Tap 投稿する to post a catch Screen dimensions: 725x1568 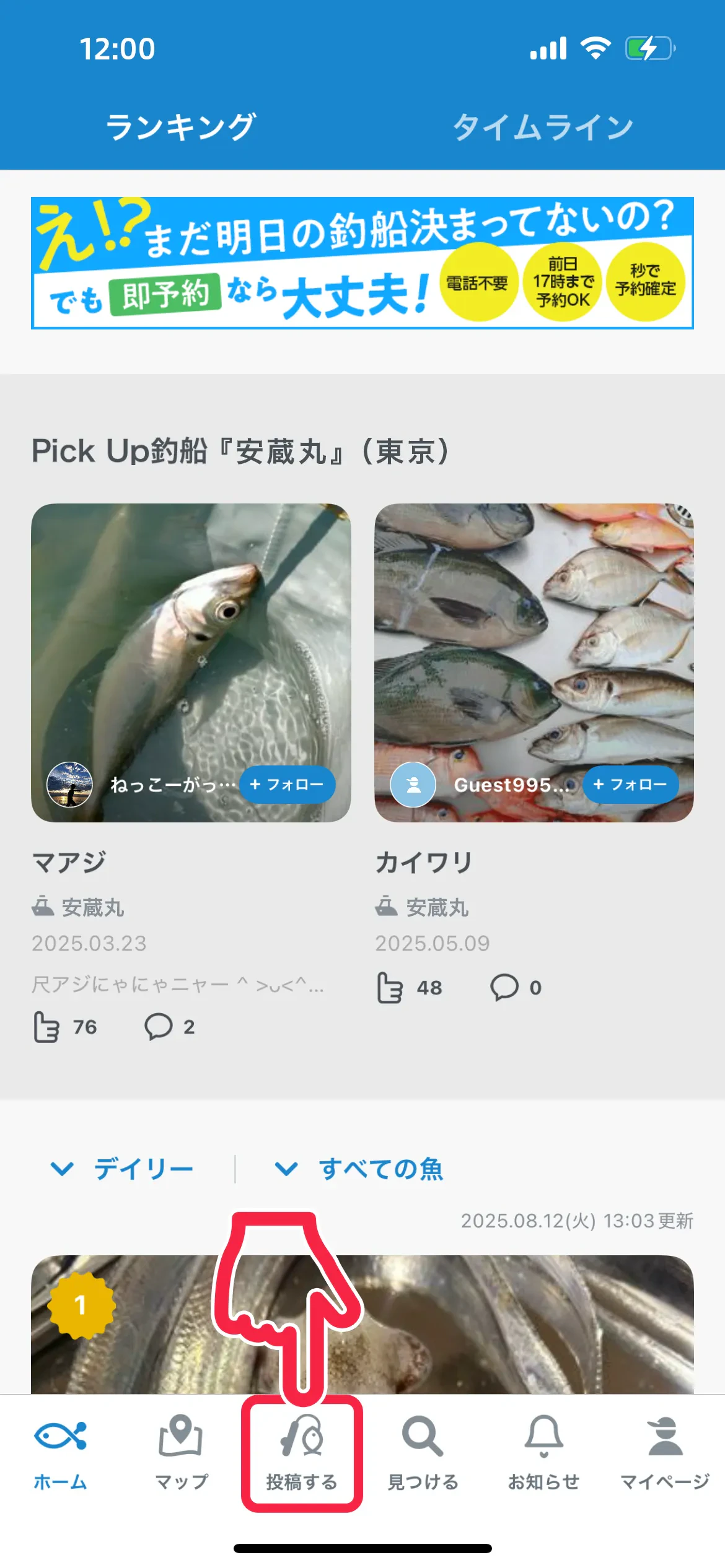click(302, 1453)
